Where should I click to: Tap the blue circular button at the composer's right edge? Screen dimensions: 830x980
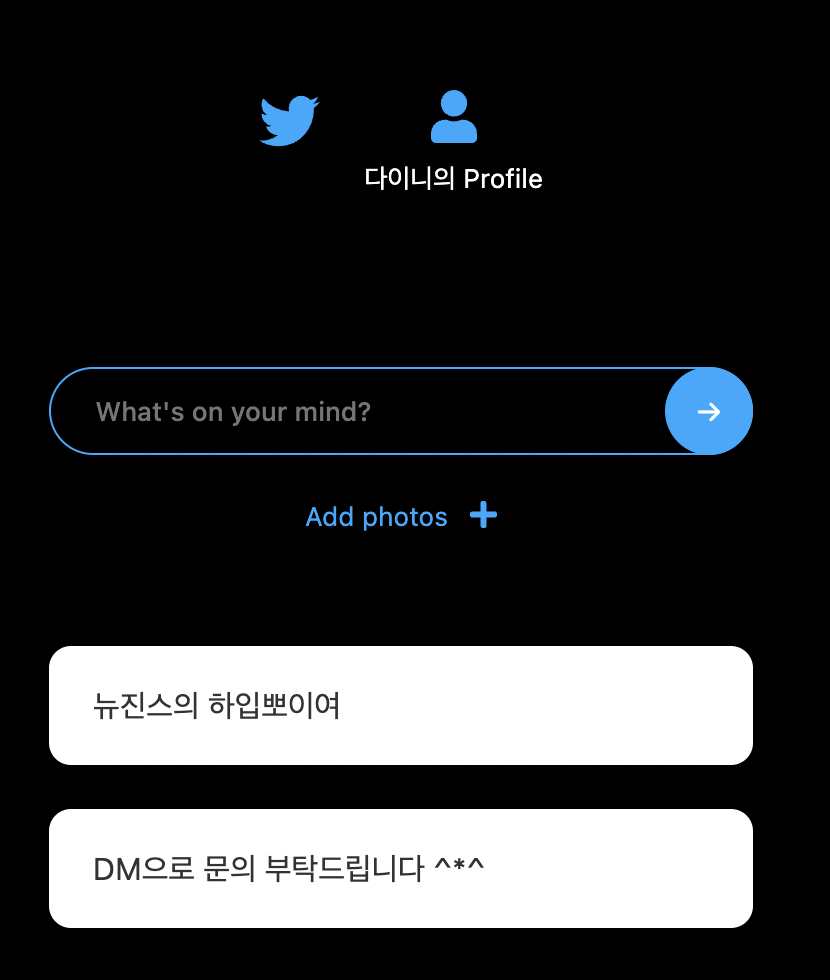709,411
